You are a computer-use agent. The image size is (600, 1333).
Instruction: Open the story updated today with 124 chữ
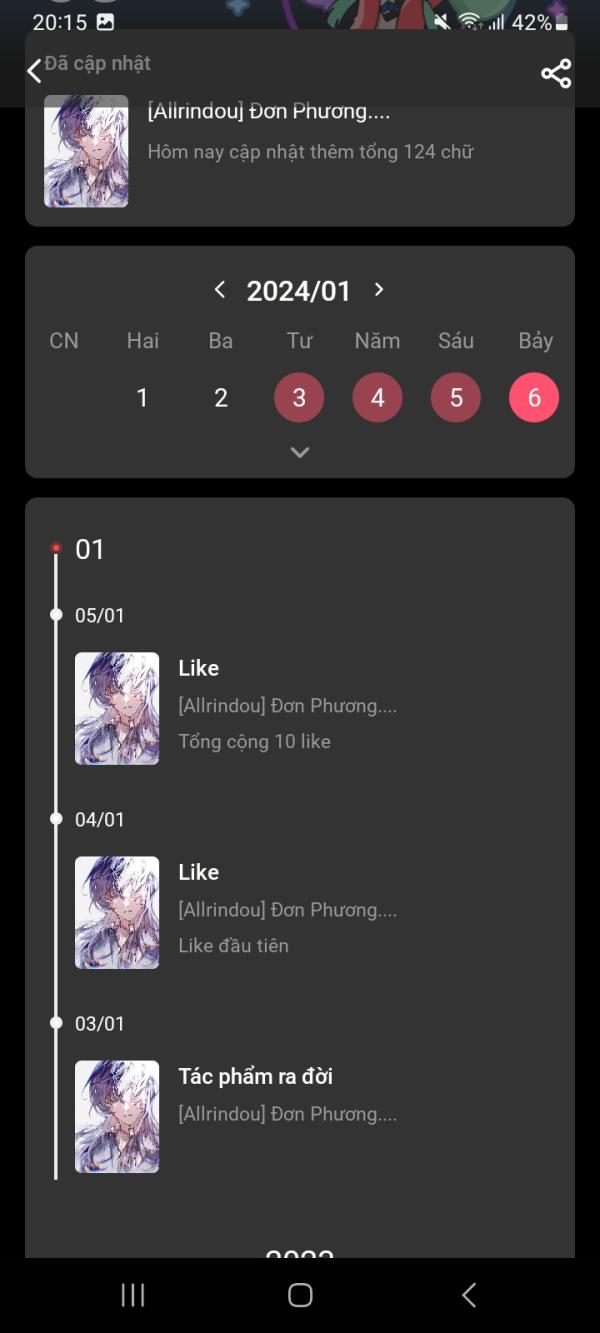300,150
